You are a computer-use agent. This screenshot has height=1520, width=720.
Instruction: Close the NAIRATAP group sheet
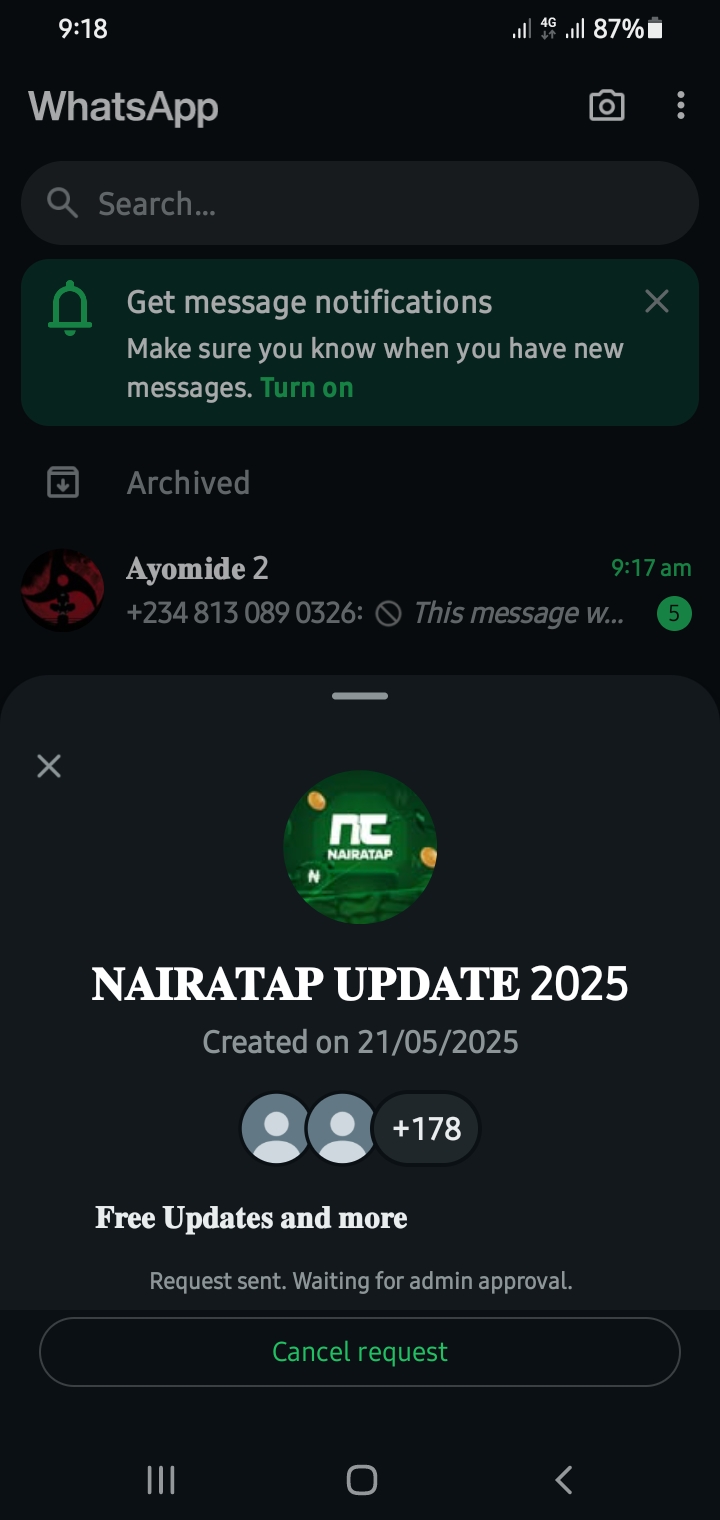[49, 767]
